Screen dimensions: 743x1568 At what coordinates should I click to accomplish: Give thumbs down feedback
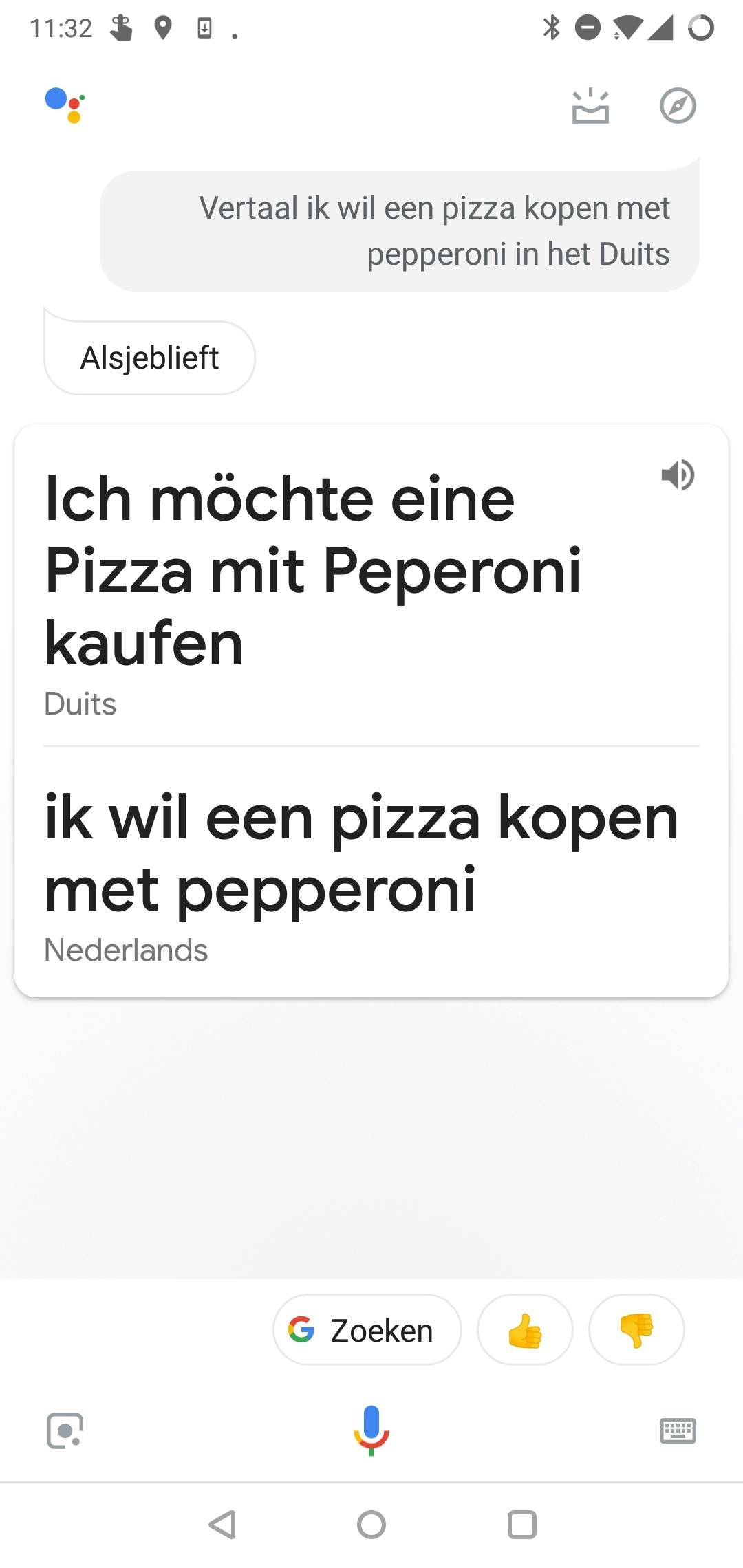pos(636,1330)
